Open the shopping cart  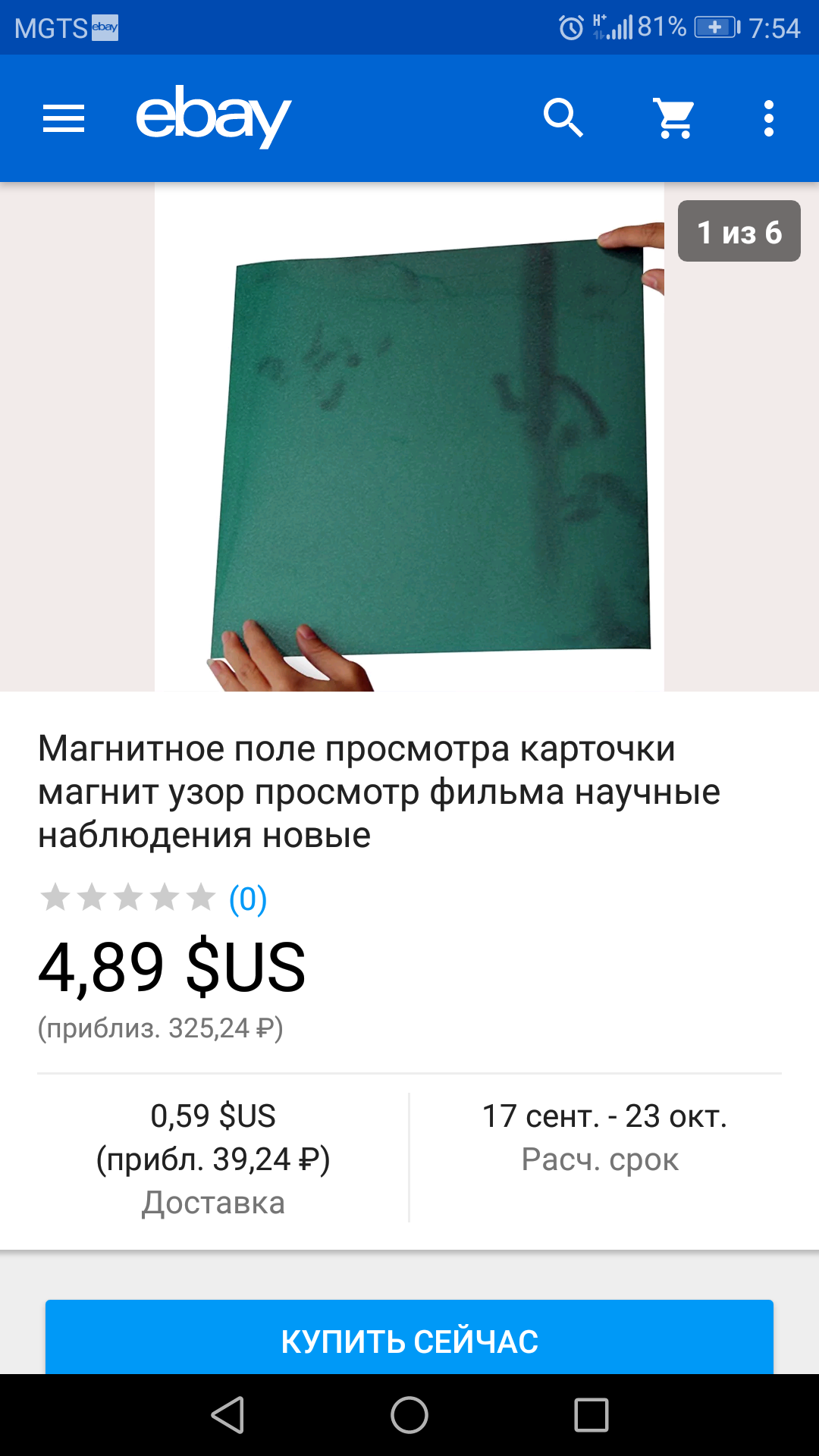click(x=674, y=118)
